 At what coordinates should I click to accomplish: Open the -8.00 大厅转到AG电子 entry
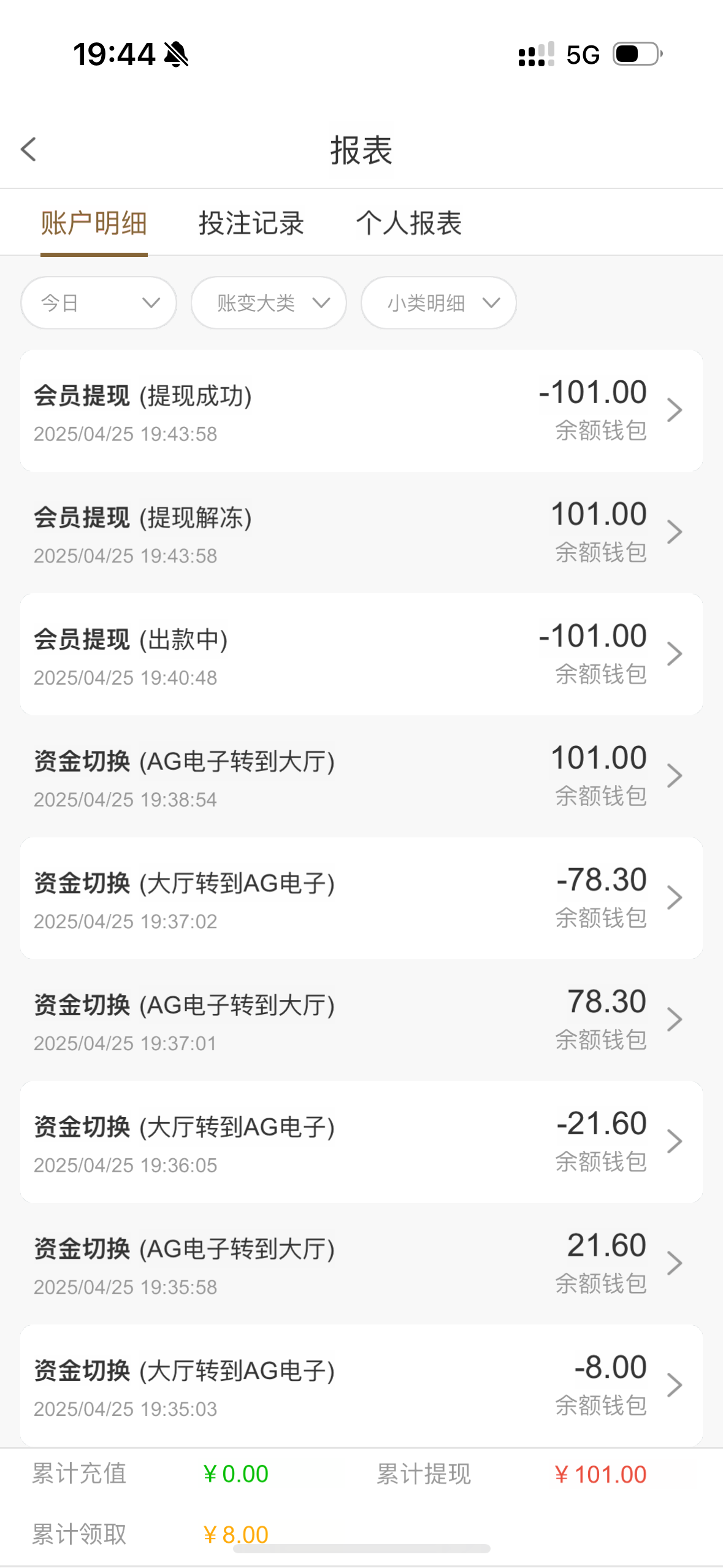(361, 1385)
